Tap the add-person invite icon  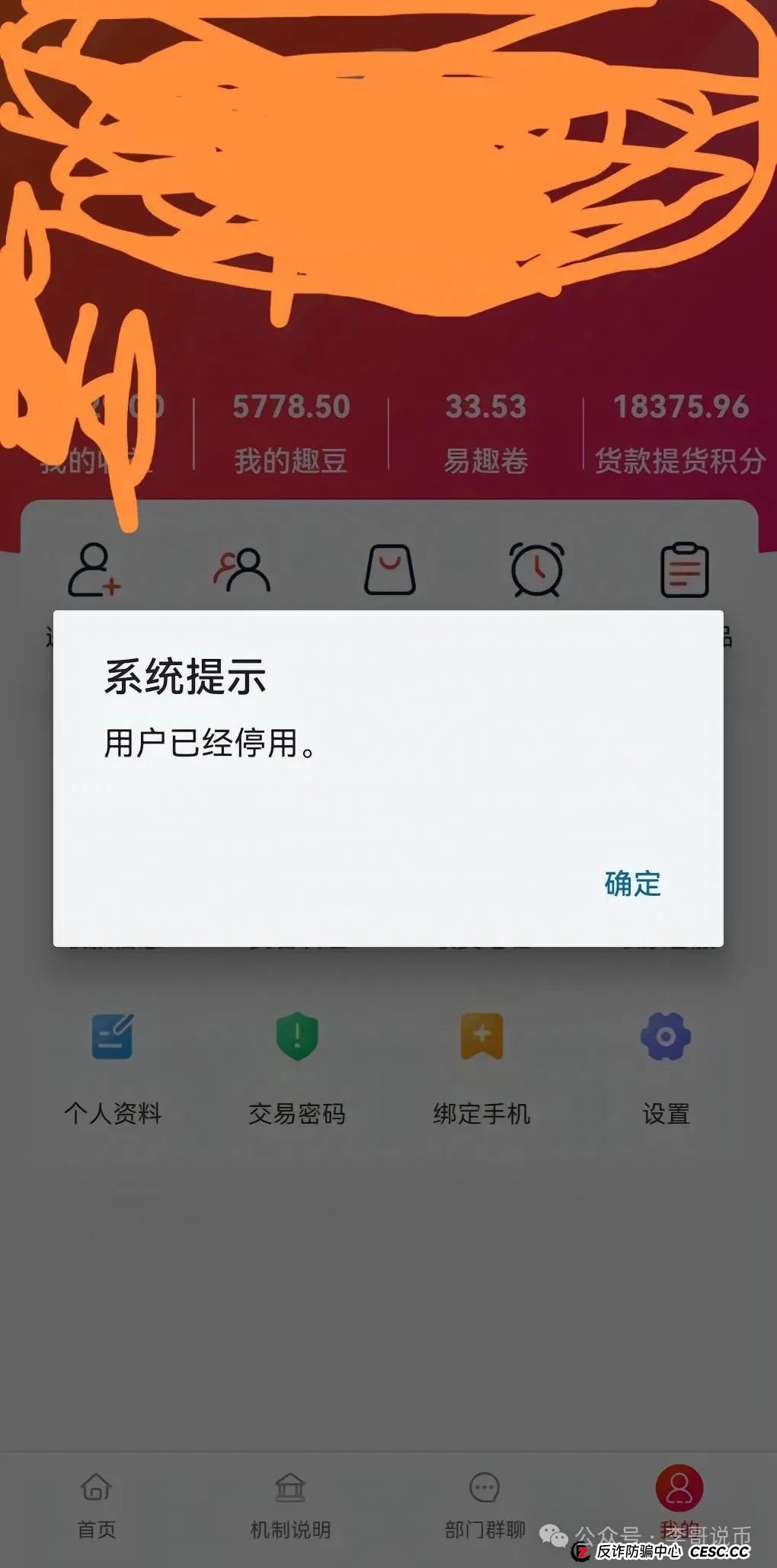click(x=94, y=570)
